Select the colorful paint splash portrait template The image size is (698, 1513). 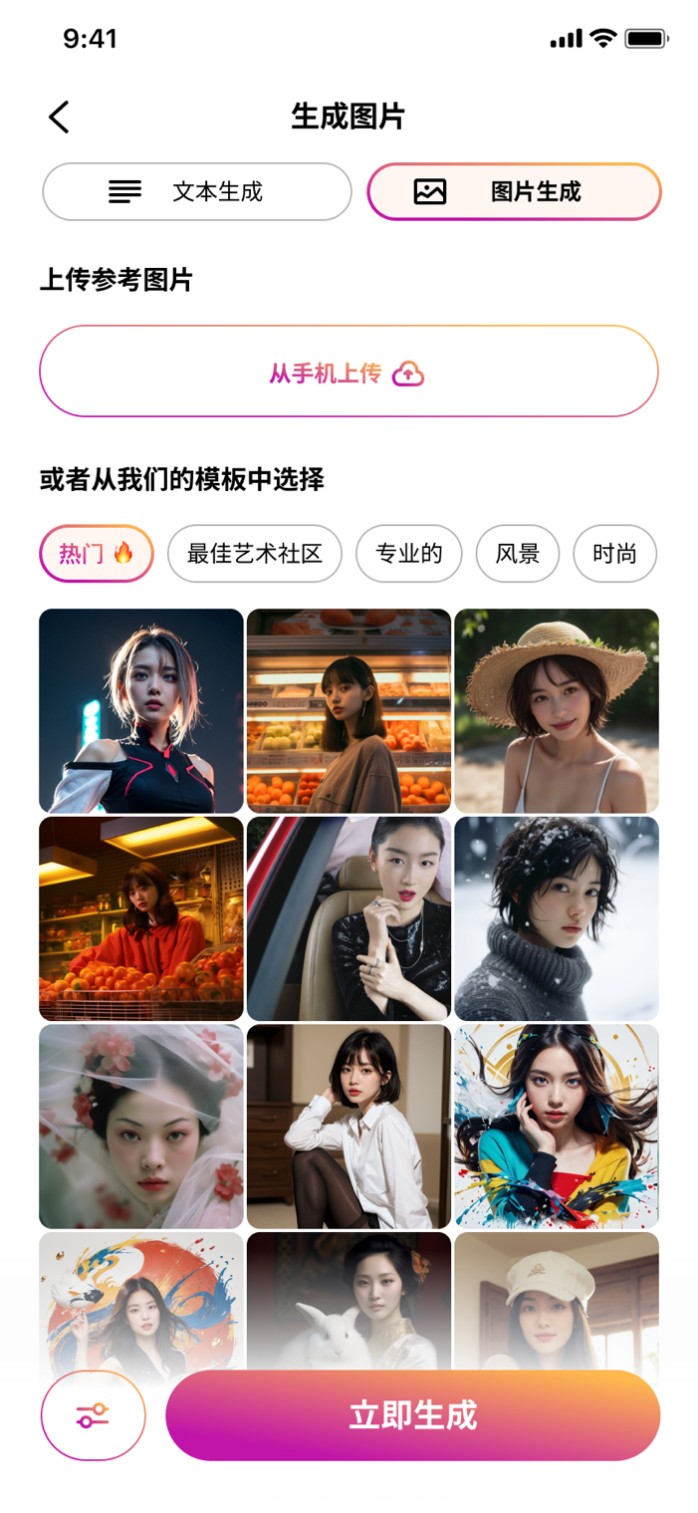(556, 1126)
